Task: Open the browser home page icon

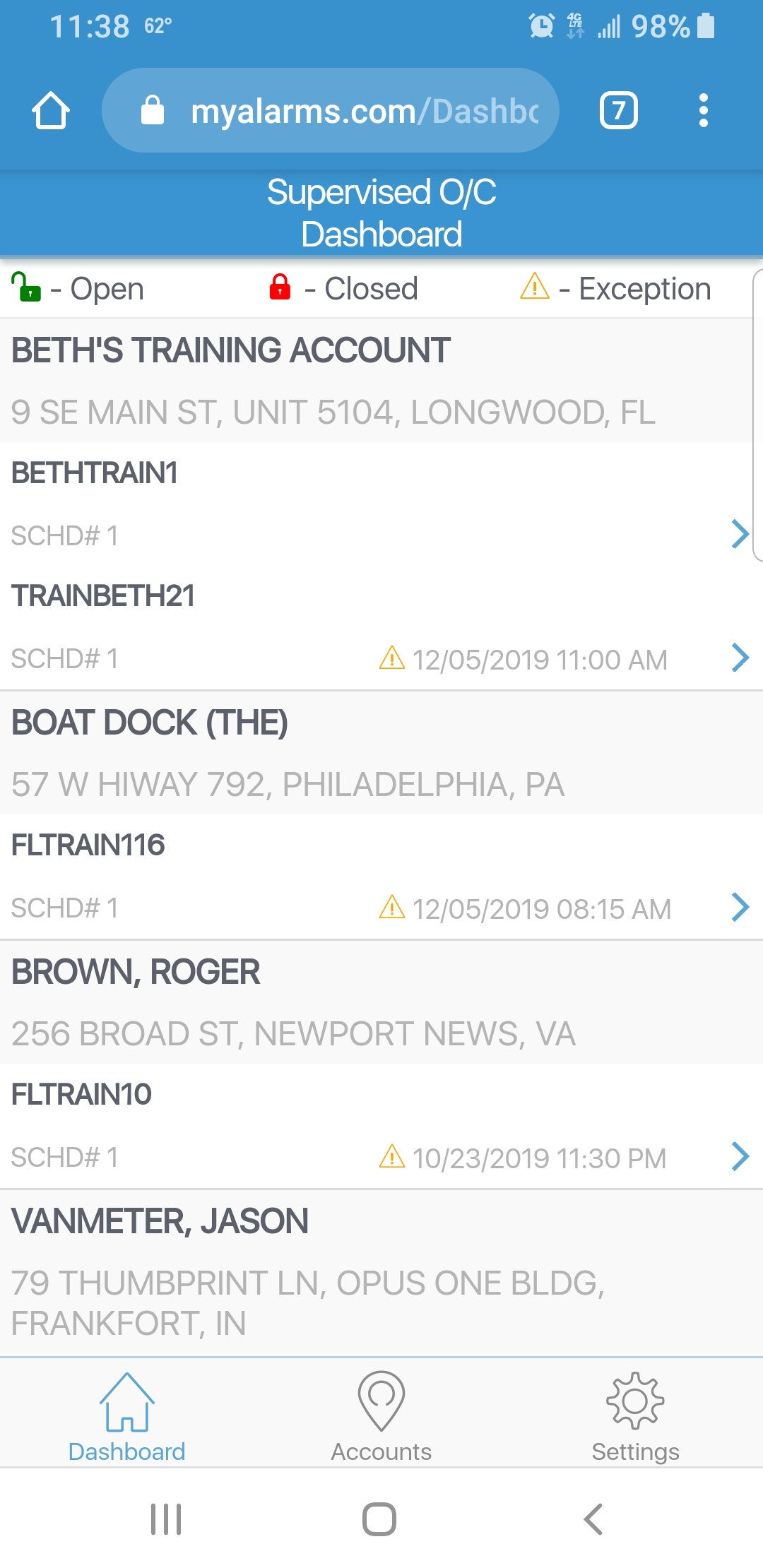Action: [x=51, y=111]
